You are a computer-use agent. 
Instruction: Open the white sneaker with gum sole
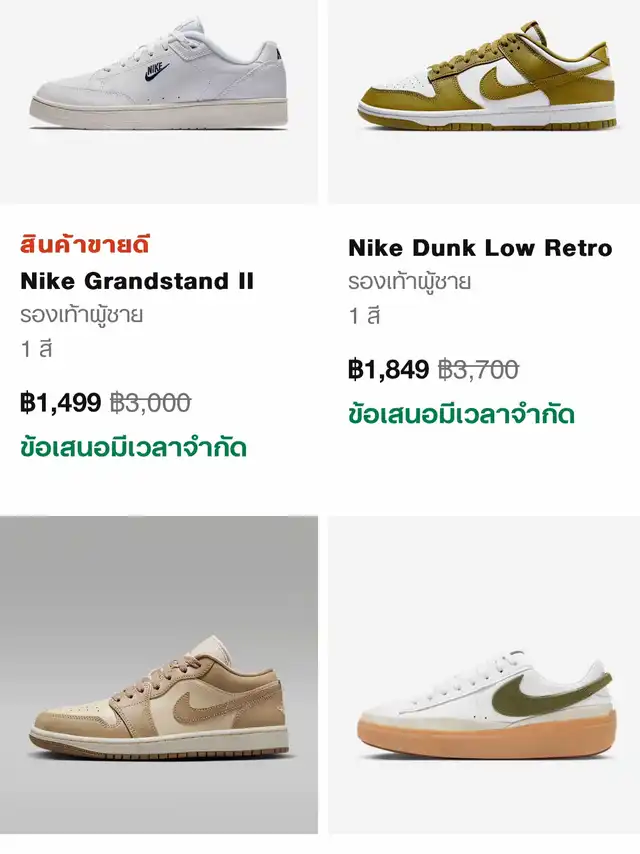coord(484,675)
